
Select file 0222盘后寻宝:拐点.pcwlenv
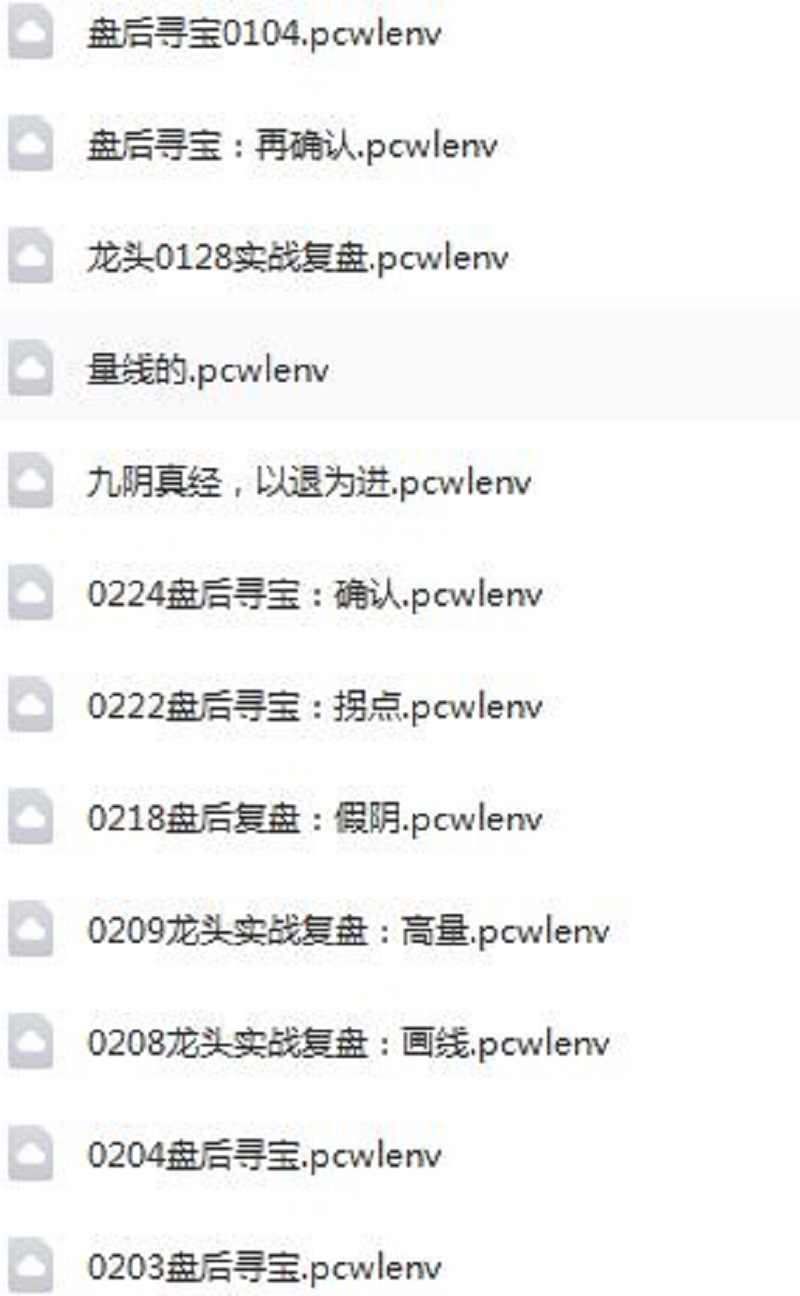(x=314, y=707)
